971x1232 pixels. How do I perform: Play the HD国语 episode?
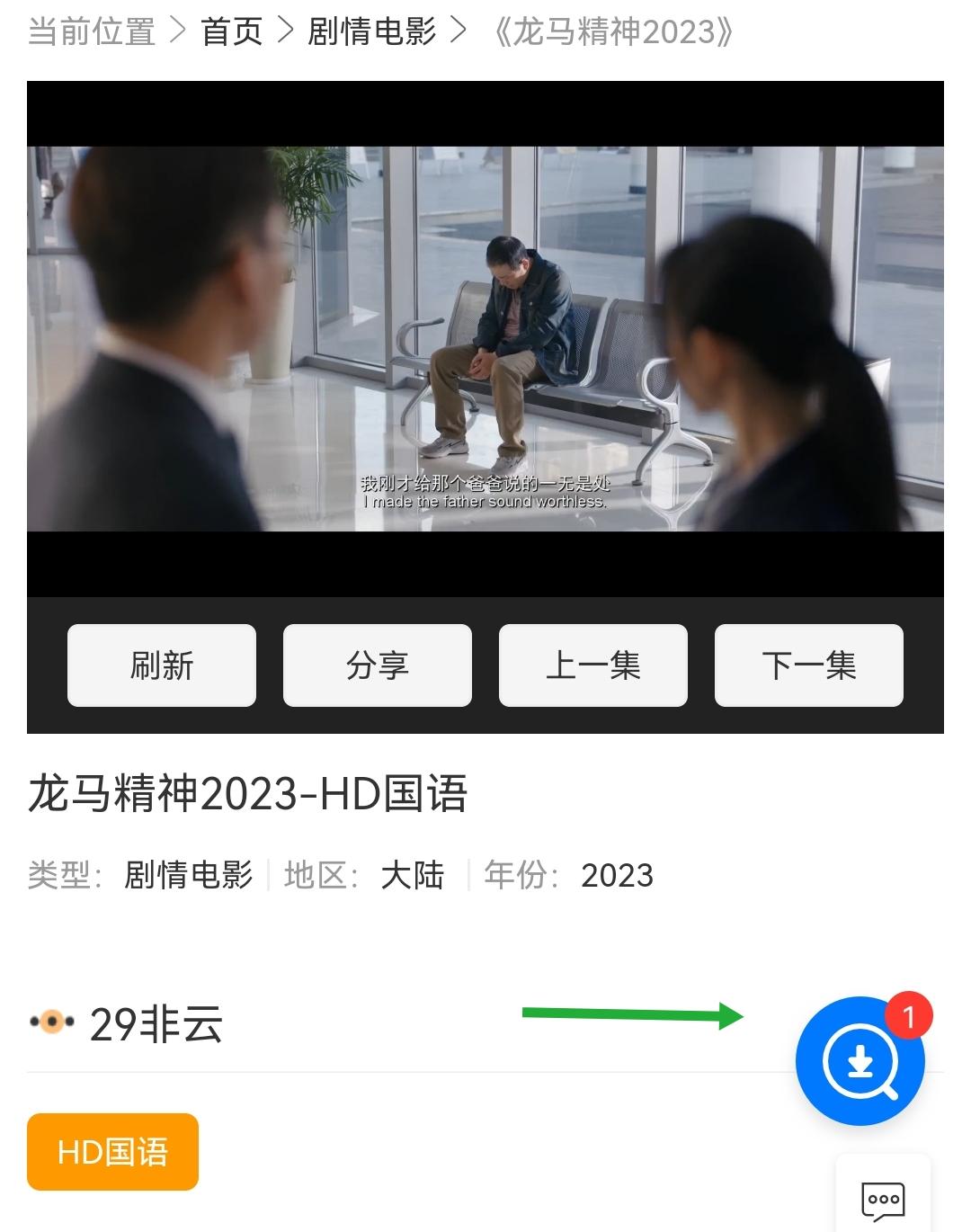(112, 1152)
